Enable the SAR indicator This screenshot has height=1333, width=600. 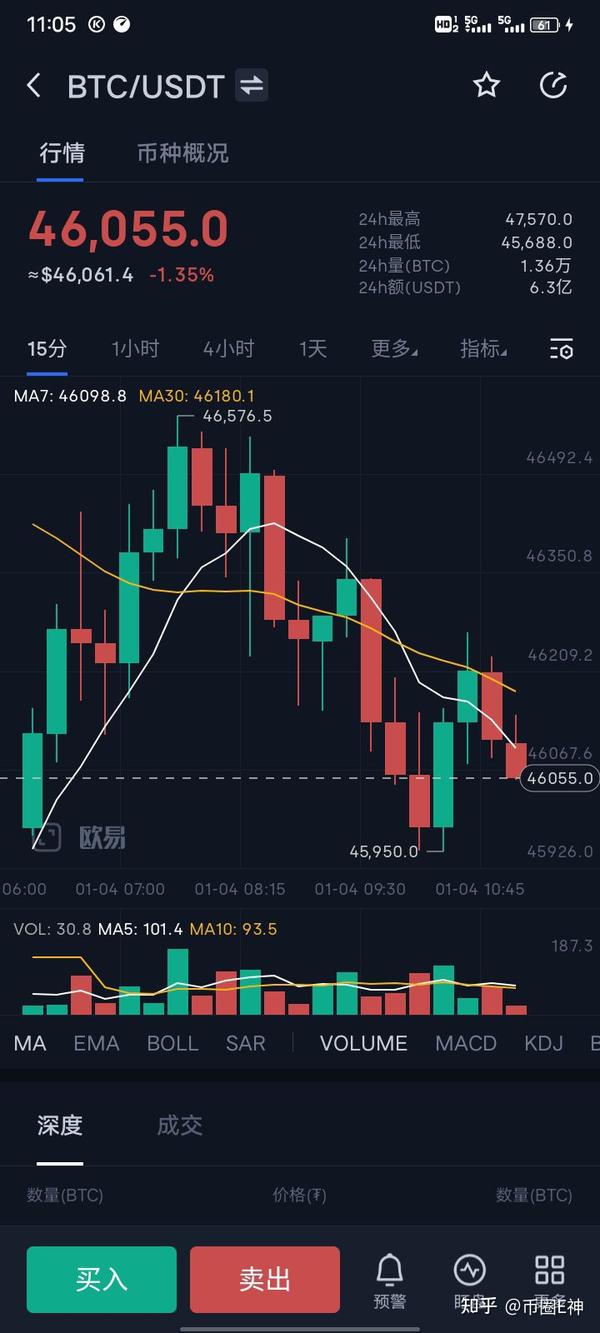tap(245, 1043)
